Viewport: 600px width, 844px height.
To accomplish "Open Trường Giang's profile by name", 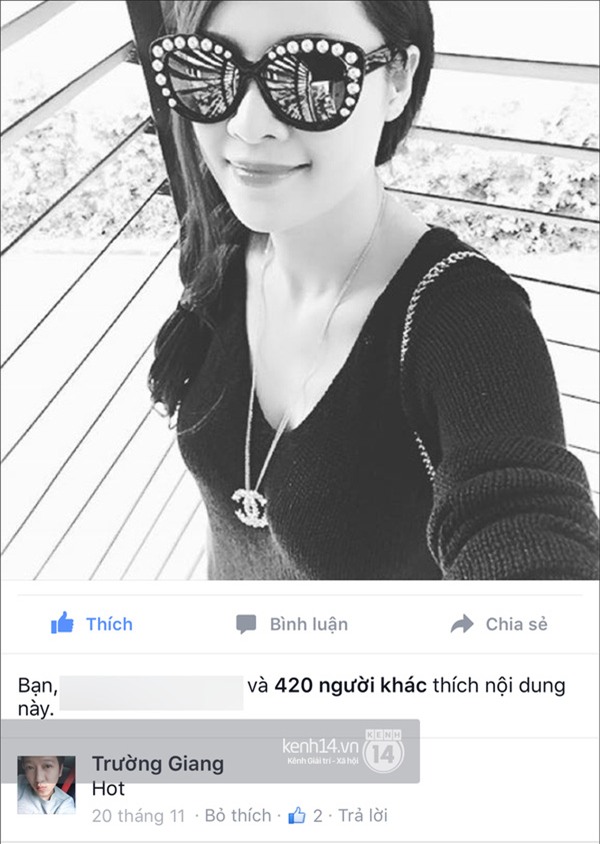I will [x=158, y=765].
